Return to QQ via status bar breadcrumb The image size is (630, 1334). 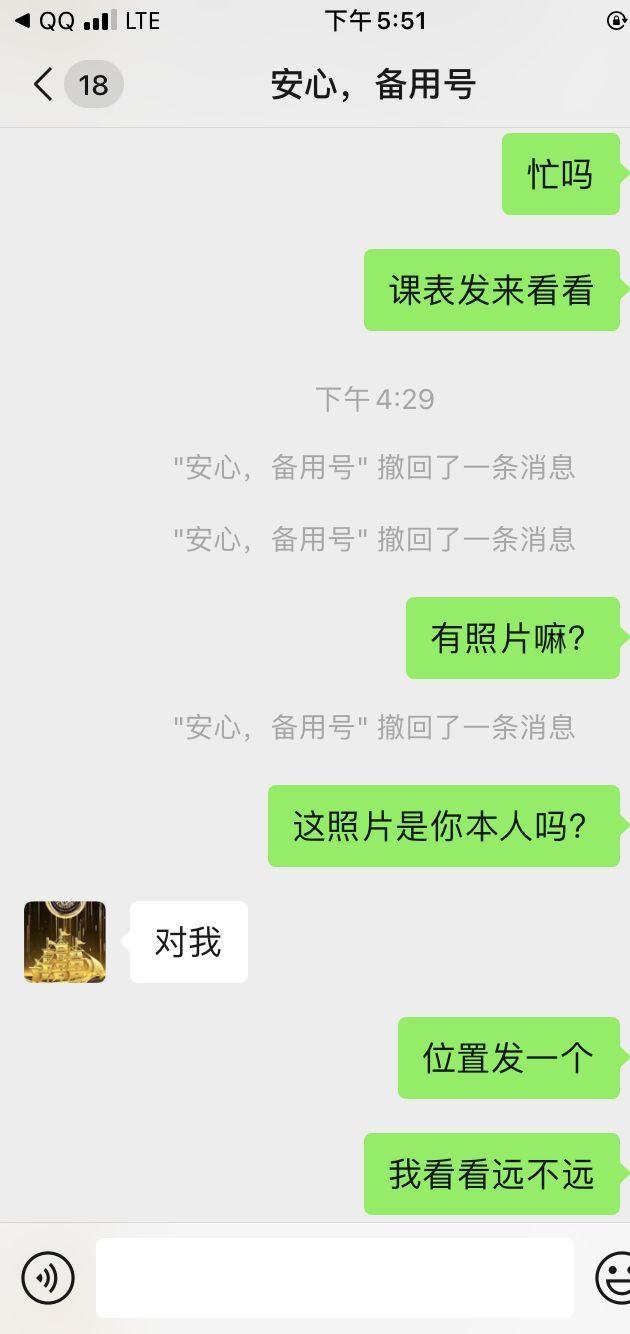pyautogui.click(x=44, y=20)
